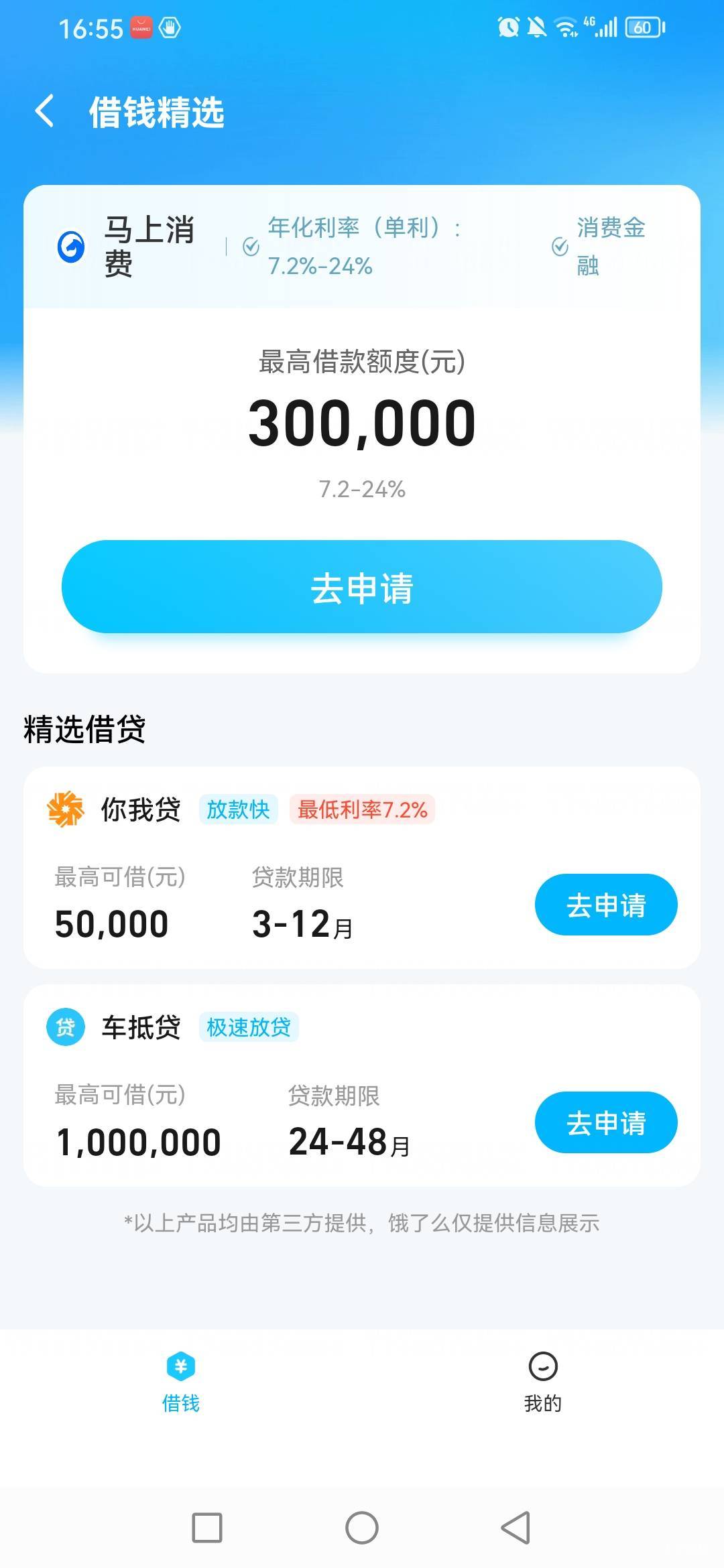Screen dimensions: 724x1568
Task: Switch to the 借钱 tab
Action: pyautogui.click(x=181, y=1382)
